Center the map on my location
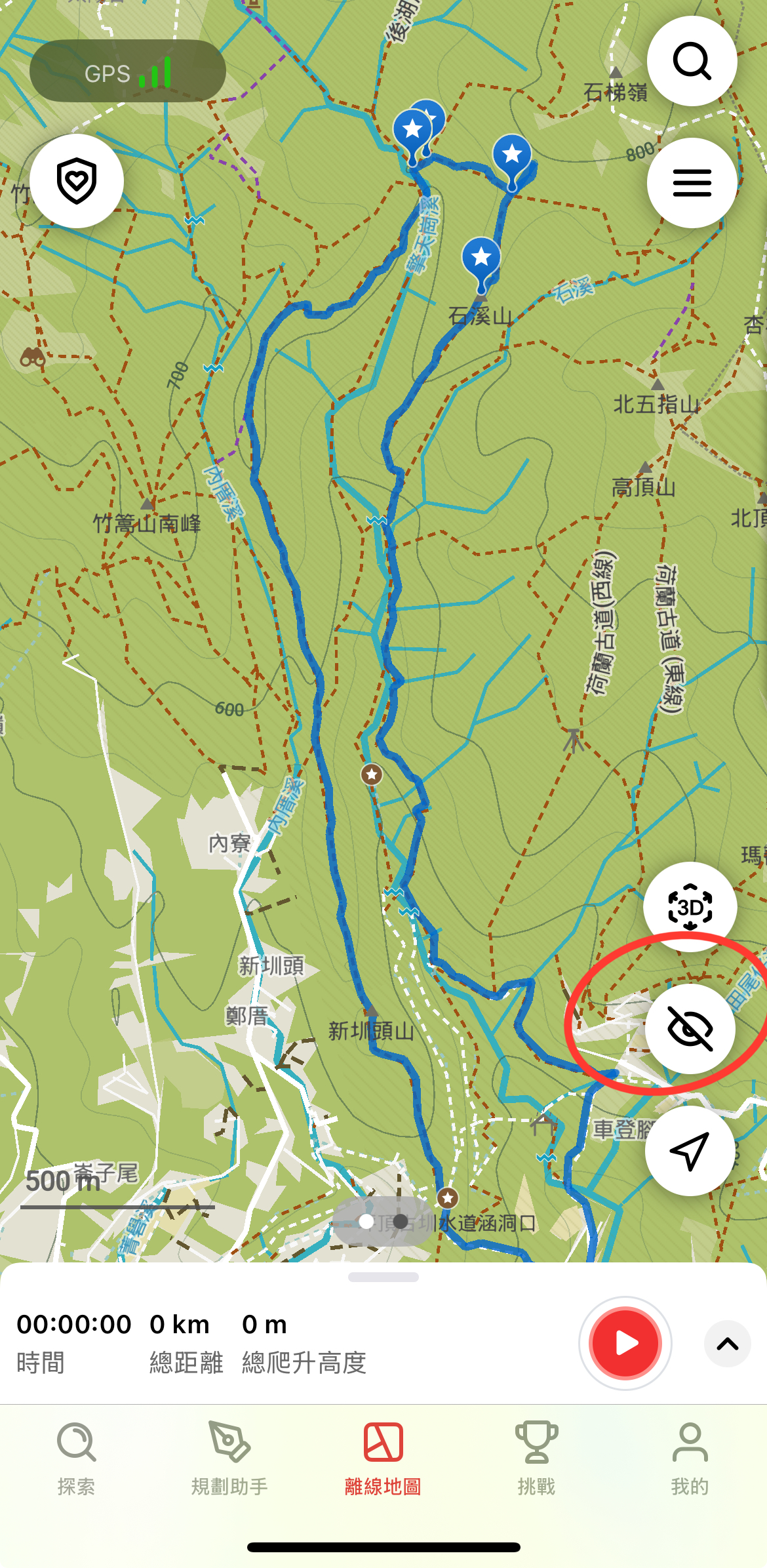767x1568 pixels. [690, 1151]
